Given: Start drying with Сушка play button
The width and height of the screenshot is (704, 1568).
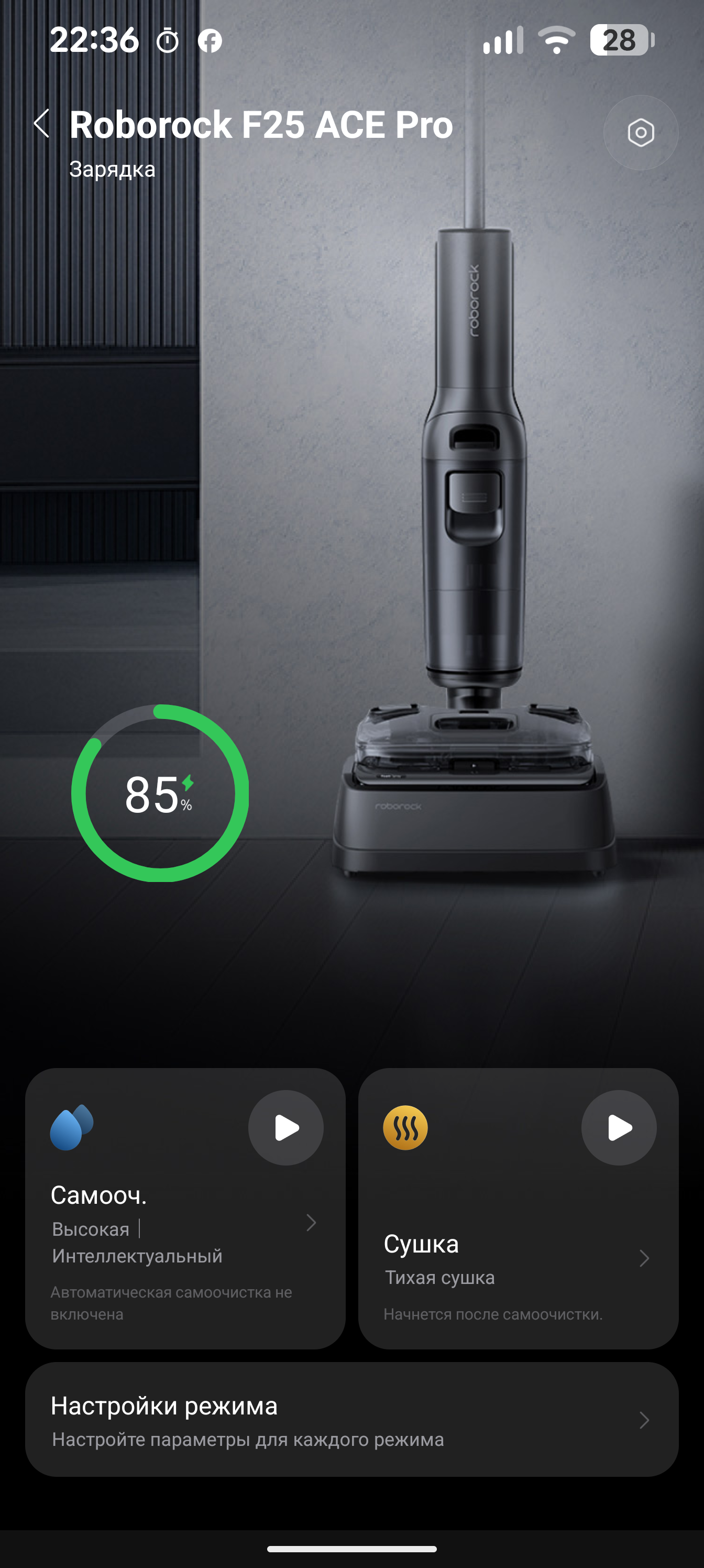Looking at the screenshot, I should (x=618, y=1127).
